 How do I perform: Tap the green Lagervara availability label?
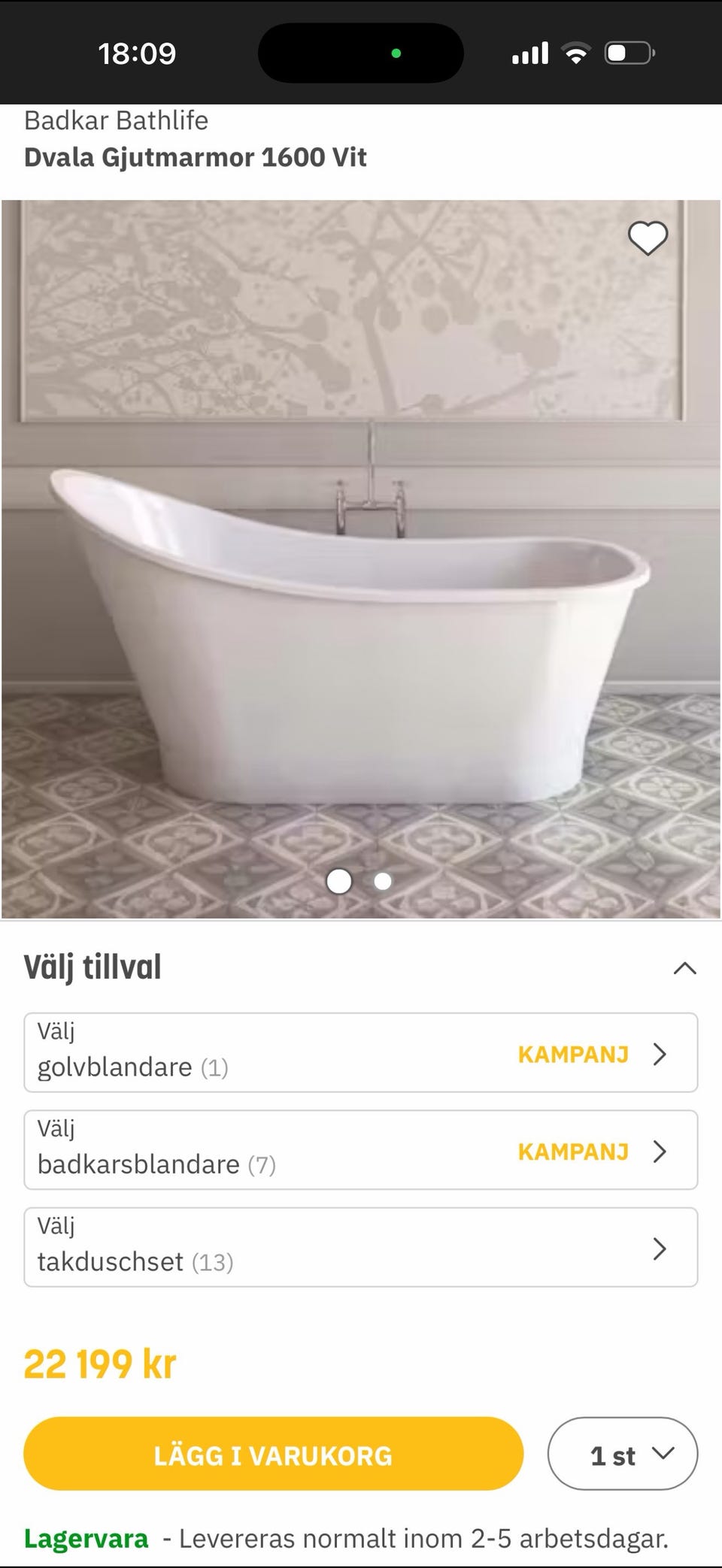85,1539
